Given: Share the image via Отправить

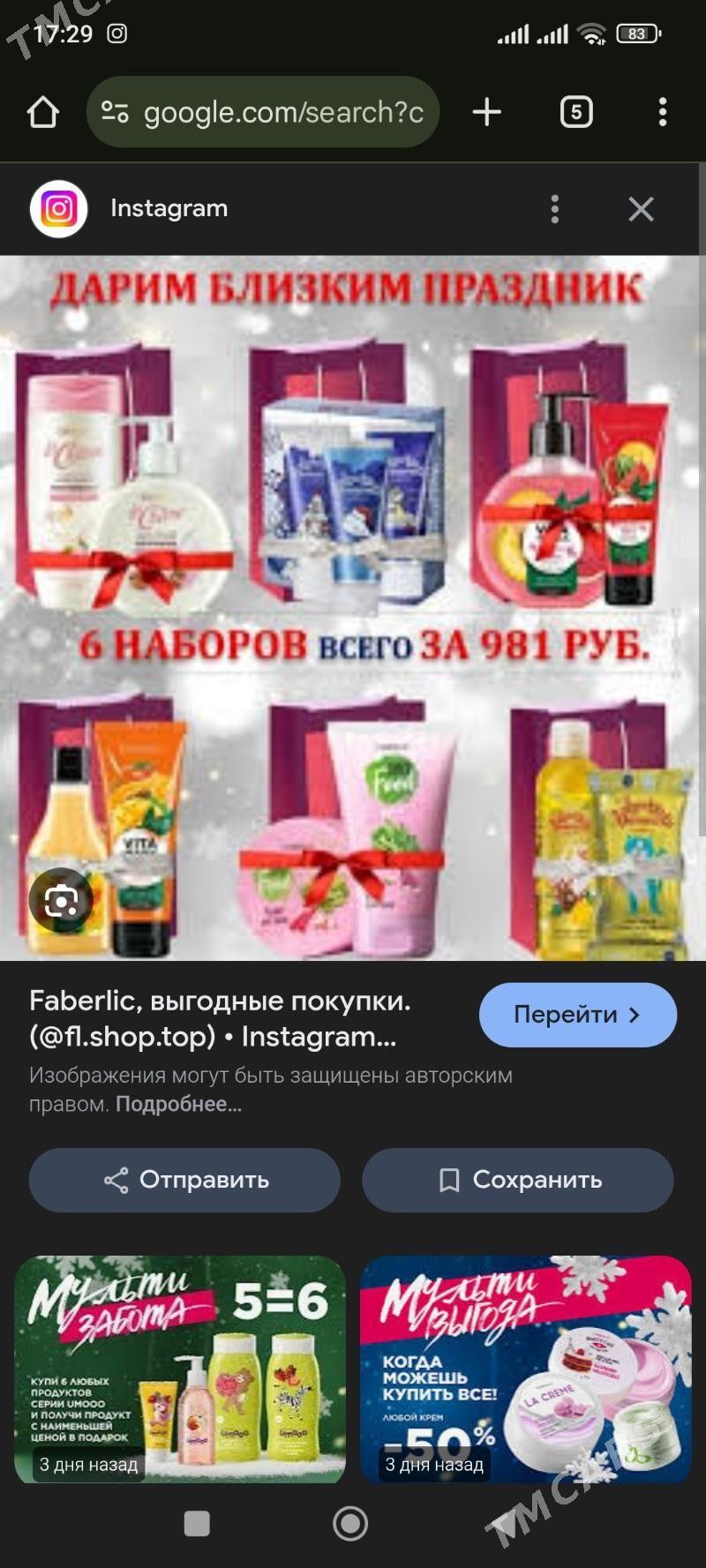Looking at the screenshot, I should coord(184,1180).
